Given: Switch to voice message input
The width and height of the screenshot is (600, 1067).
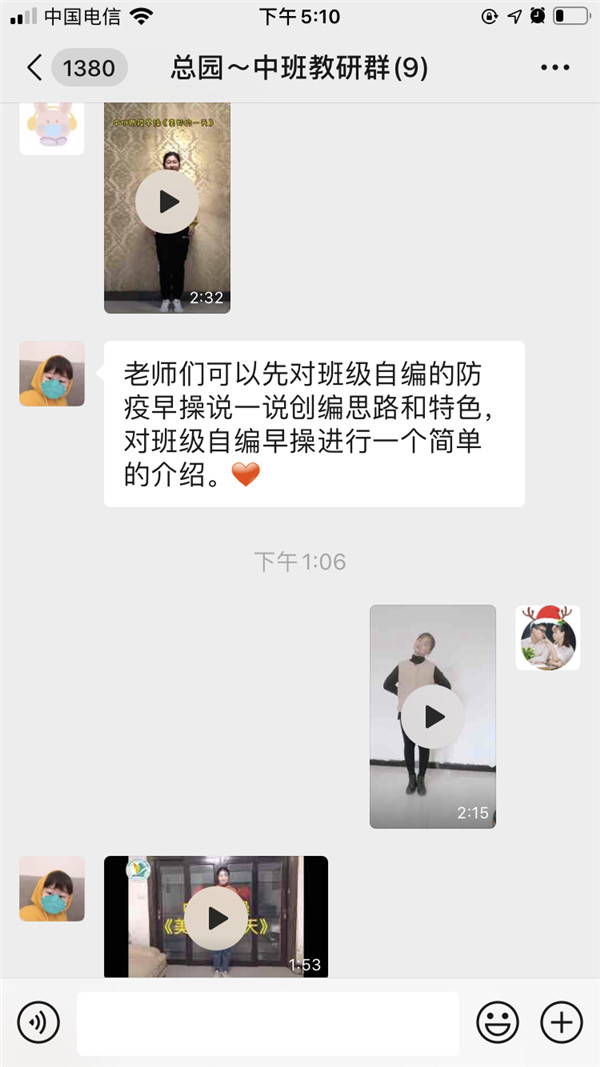Looking at the screenshot, I should coord(38,1023).
